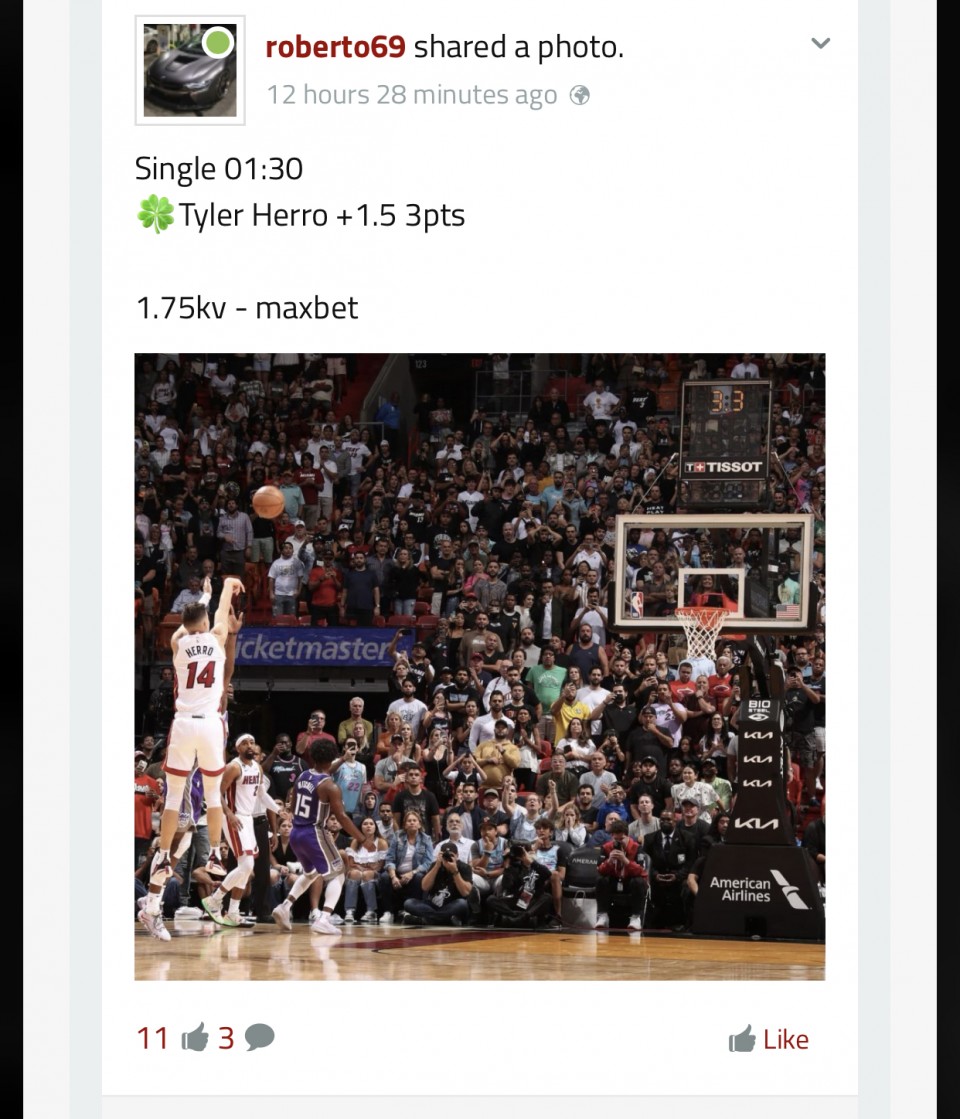Open the shared basketball photo

pos(480,666)
